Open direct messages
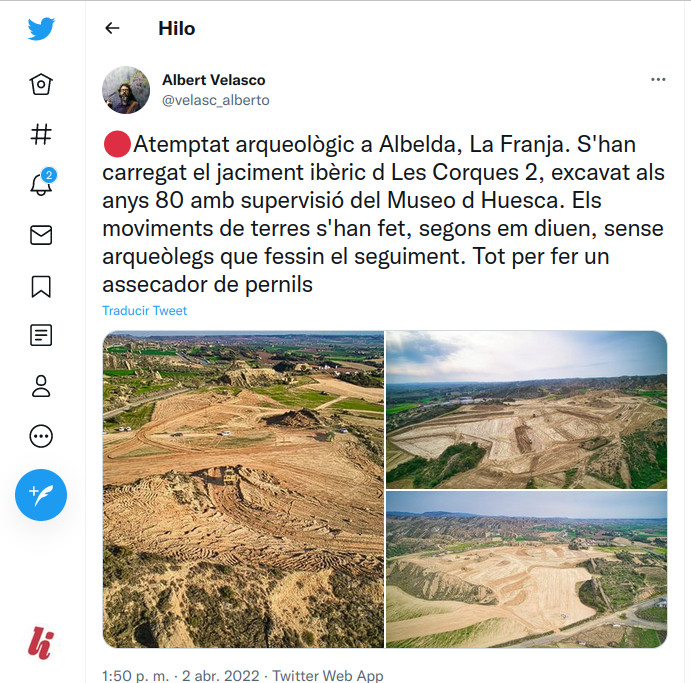 tap(41, 236)
